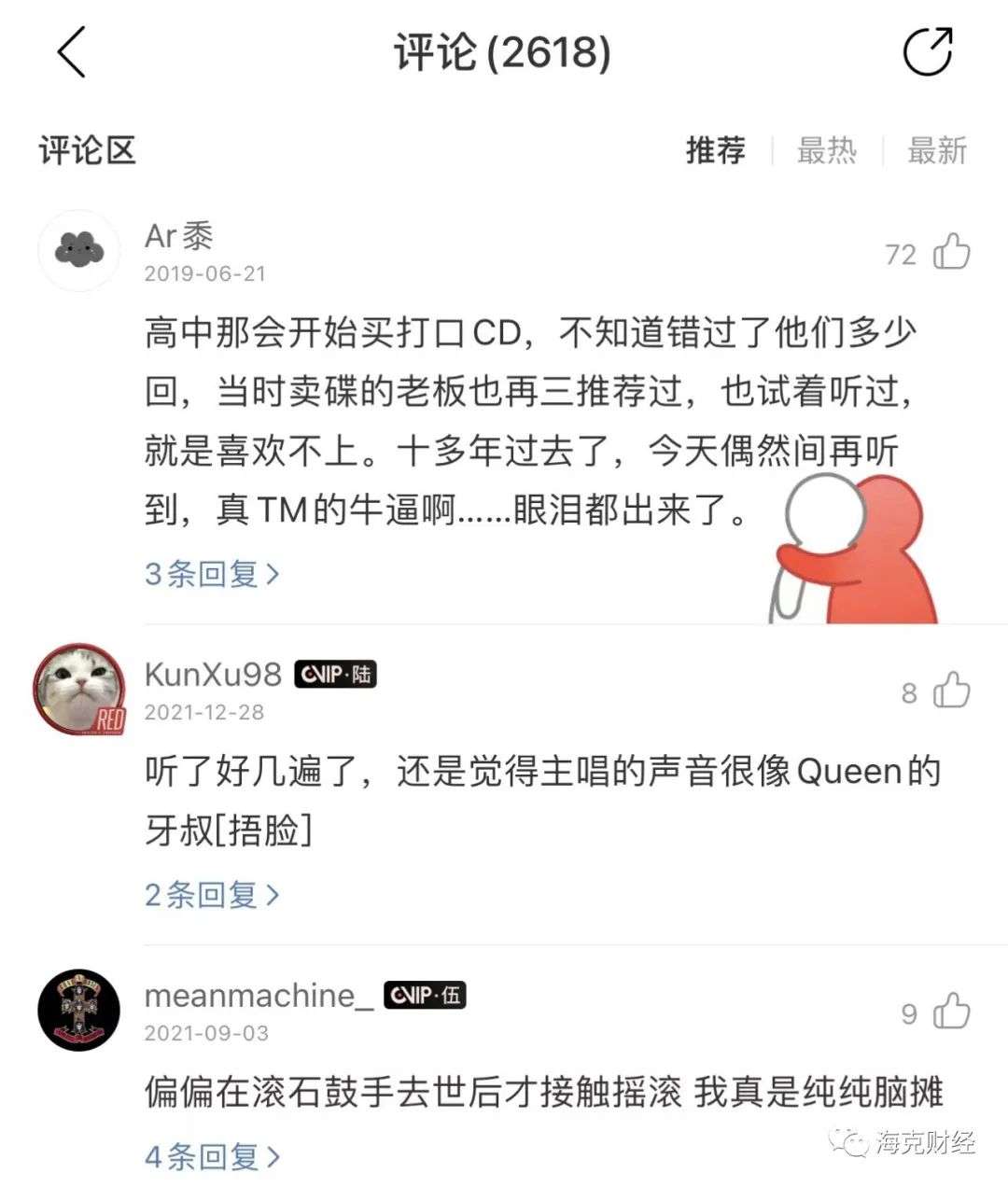The image size is (1008, 1187).
Task: Select the 推荐 sorting tab
Action: tap(716, 150)
